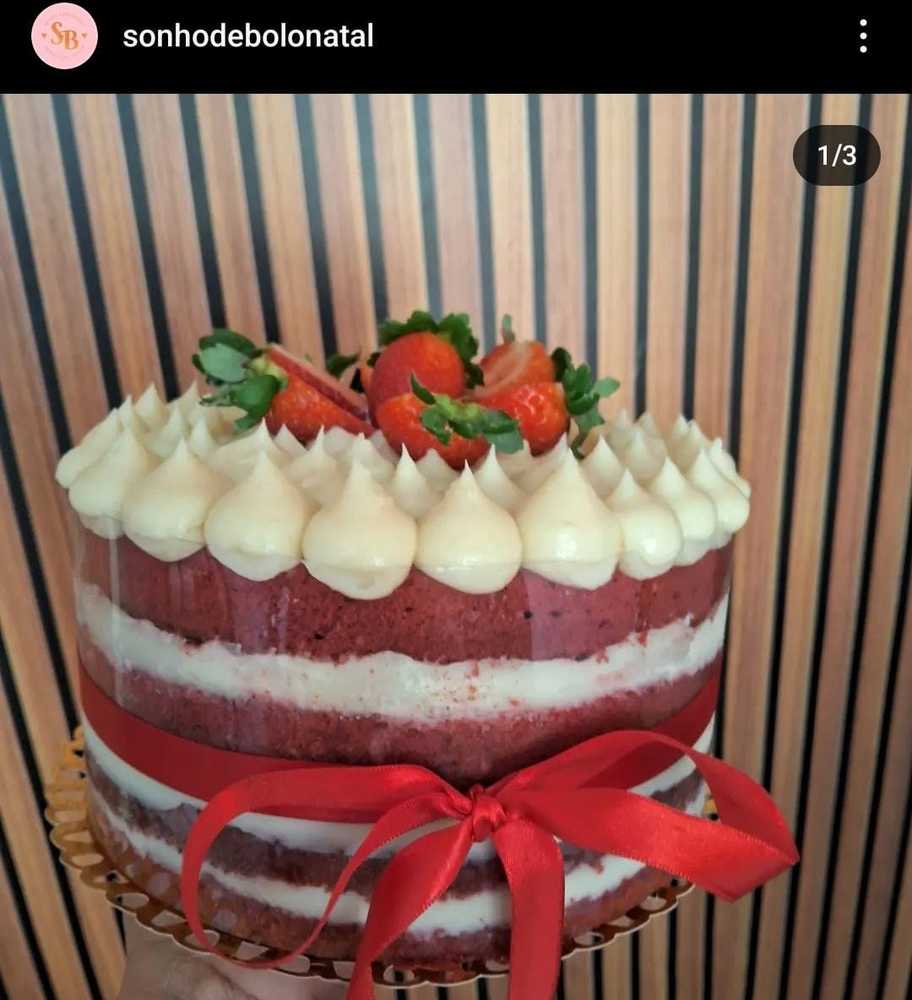Tap the sonhodebolonatal username
912x1000 pixels.
pos(248,37)
